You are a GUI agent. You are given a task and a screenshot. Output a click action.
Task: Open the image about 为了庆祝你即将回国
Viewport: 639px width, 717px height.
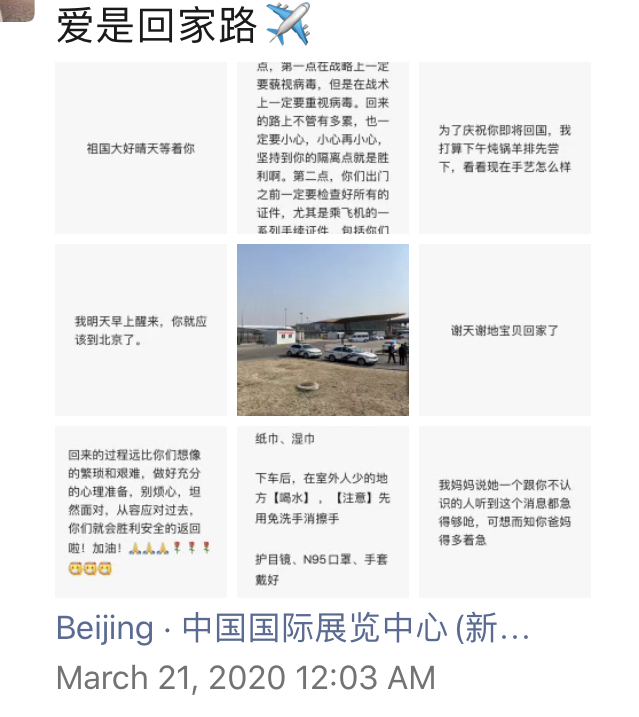(x=504, y=148)
